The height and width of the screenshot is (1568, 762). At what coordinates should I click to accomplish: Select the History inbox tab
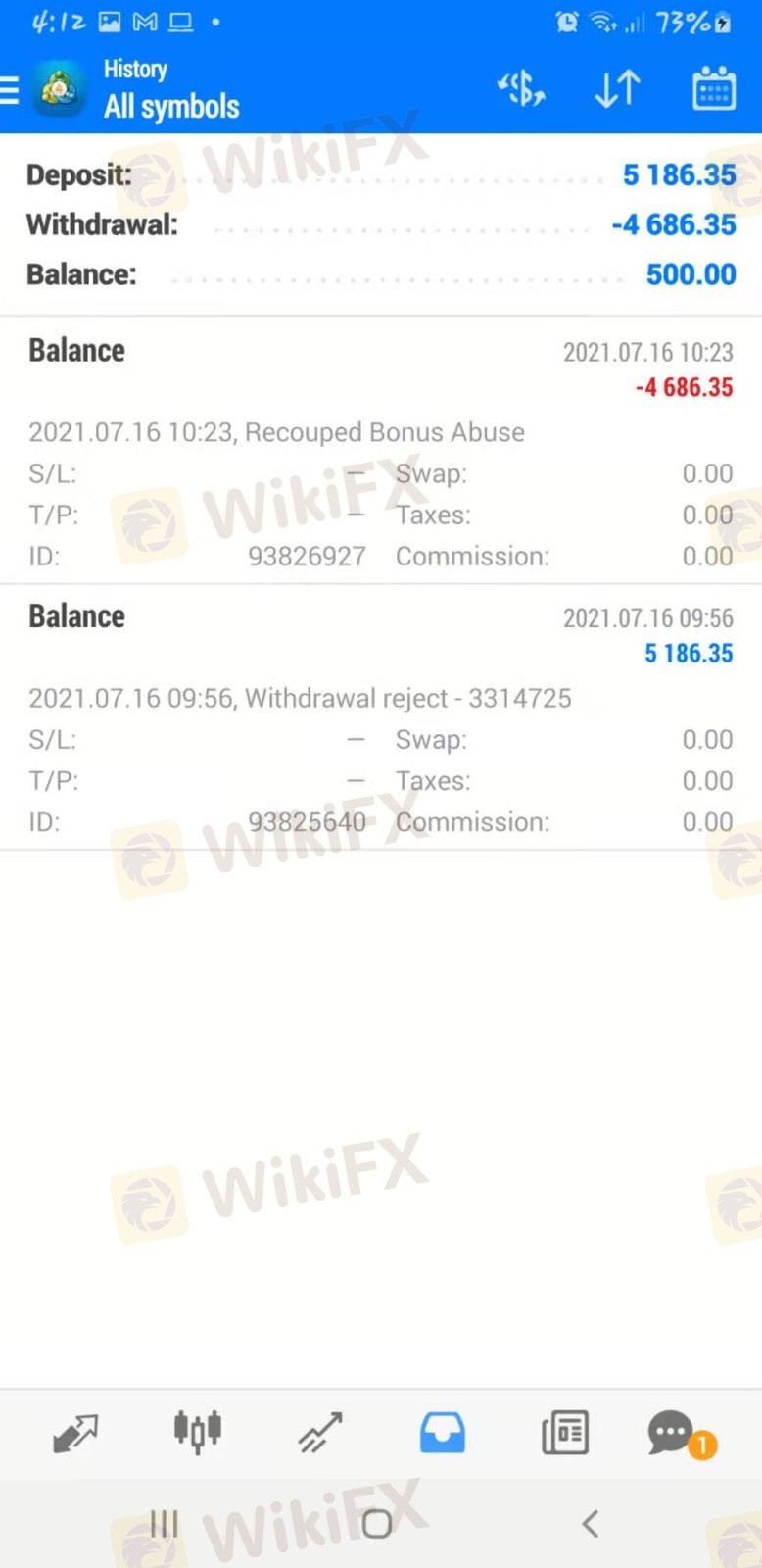point(443,1433)
